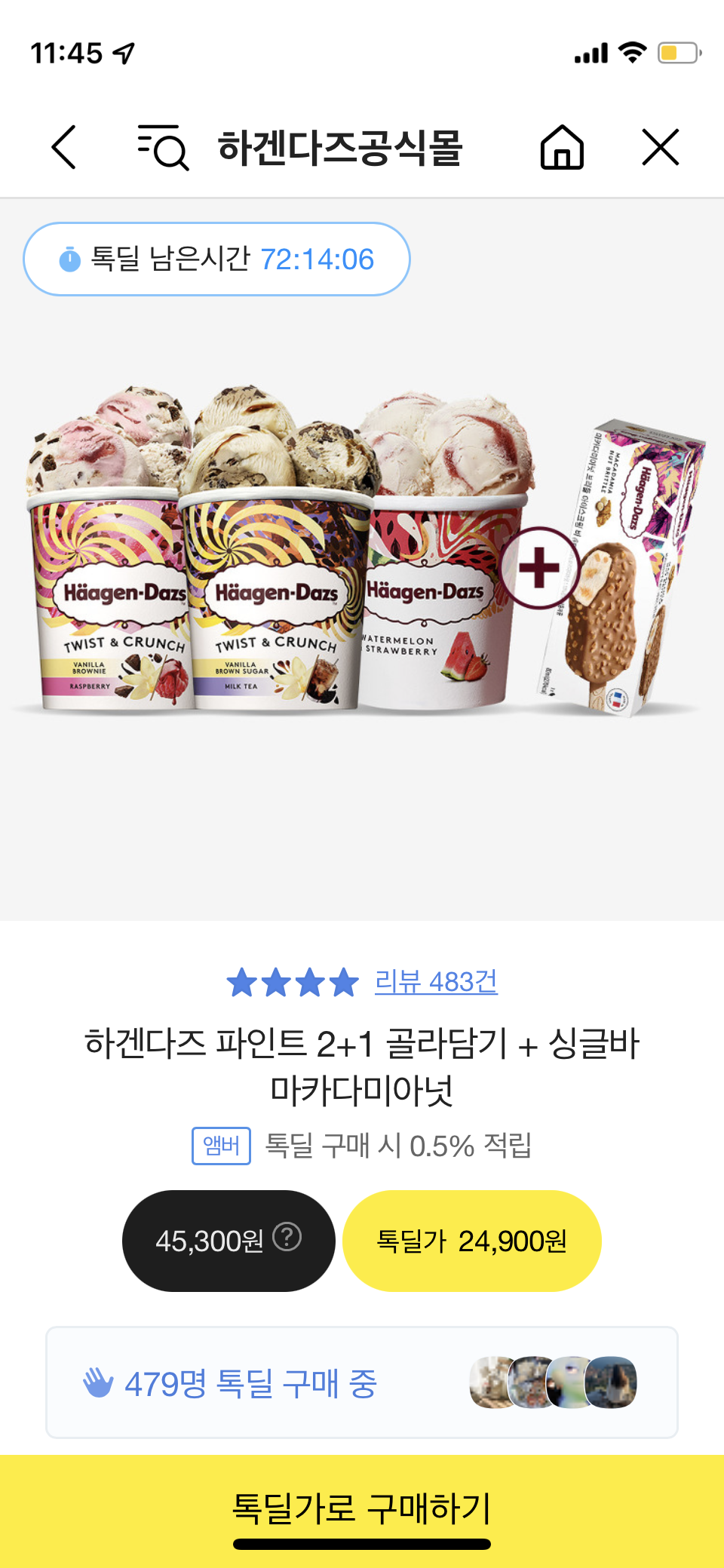This screenshot has width=724, height=1568.
Task: View the 479명 톡딜 구매 중 participants
Action: click(362, 1383)
